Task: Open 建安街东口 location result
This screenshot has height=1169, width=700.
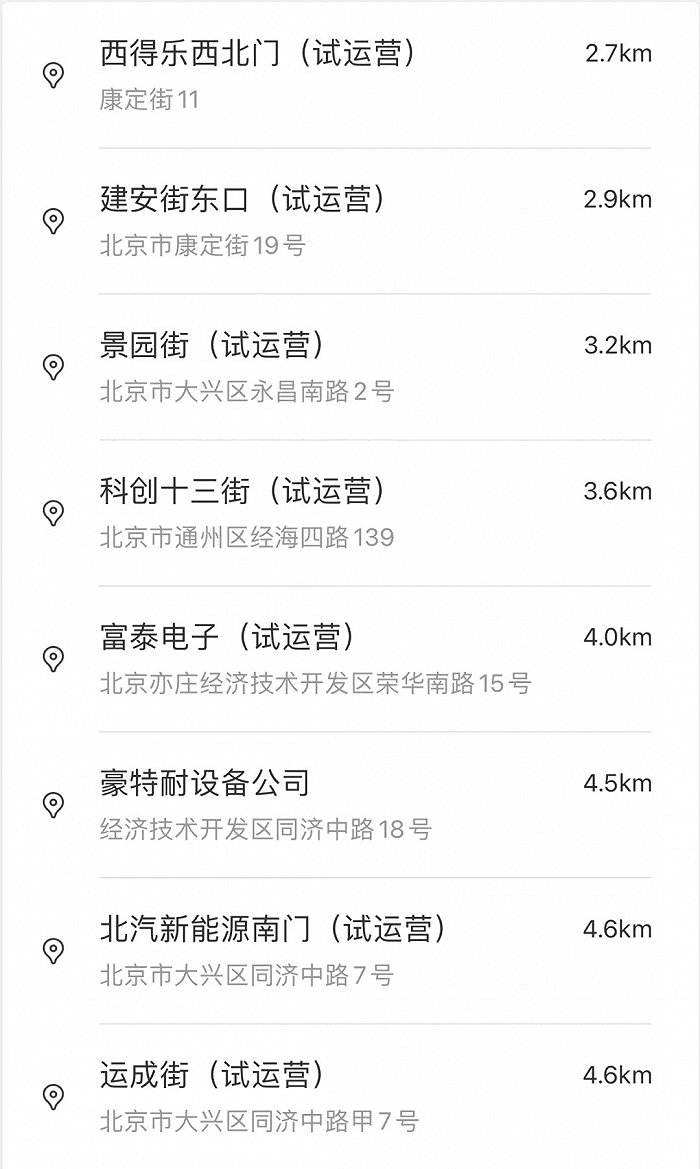Action: [243, 200]
